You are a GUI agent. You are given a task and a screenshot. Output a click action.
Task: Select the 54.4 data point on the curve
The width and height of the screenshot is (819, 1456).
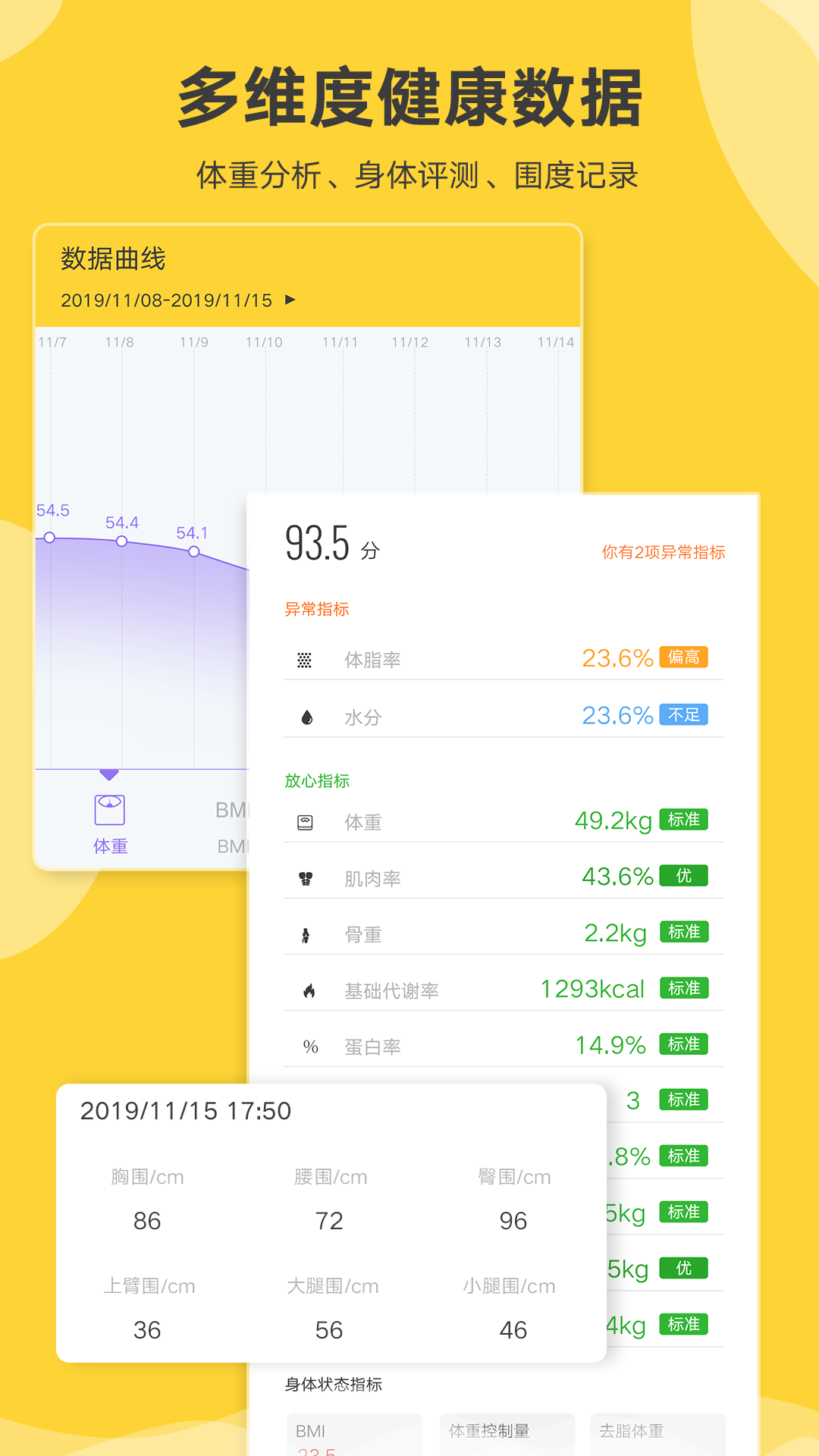(120, 541)
